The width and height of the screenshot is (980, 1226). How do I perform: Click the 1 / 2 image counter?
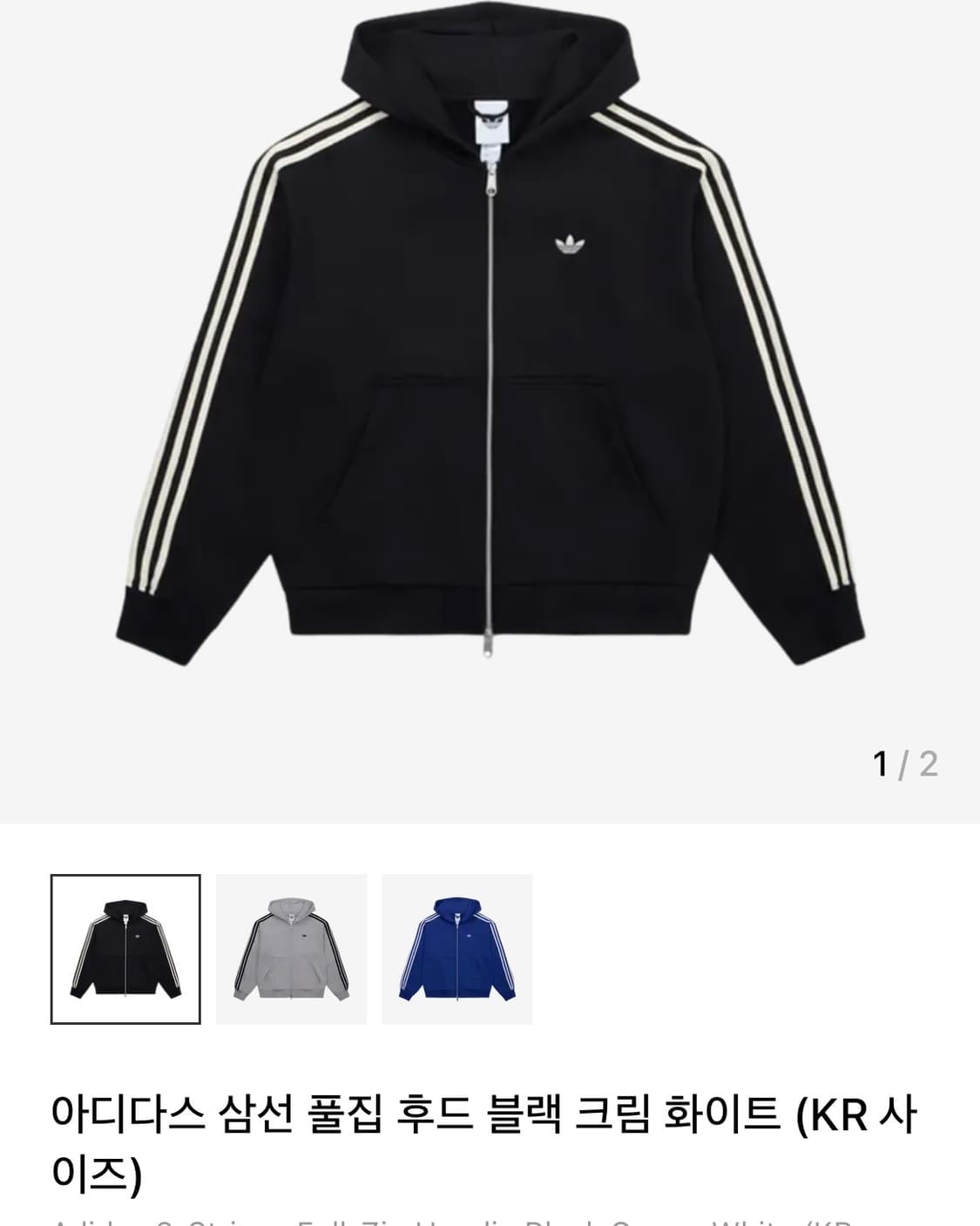pos(905,762)
